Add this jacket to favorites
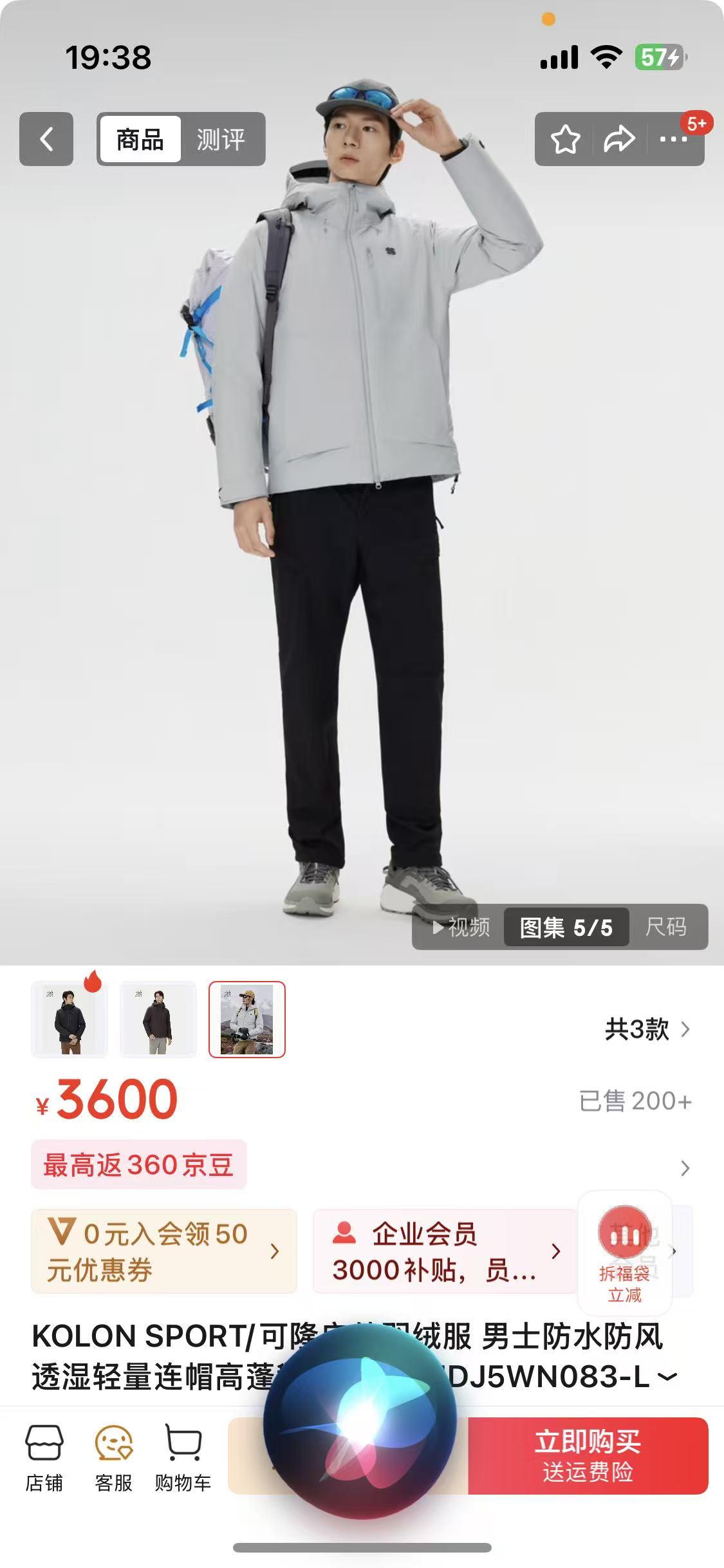This screenshot has height=1568, width=724. pos(565,139)
